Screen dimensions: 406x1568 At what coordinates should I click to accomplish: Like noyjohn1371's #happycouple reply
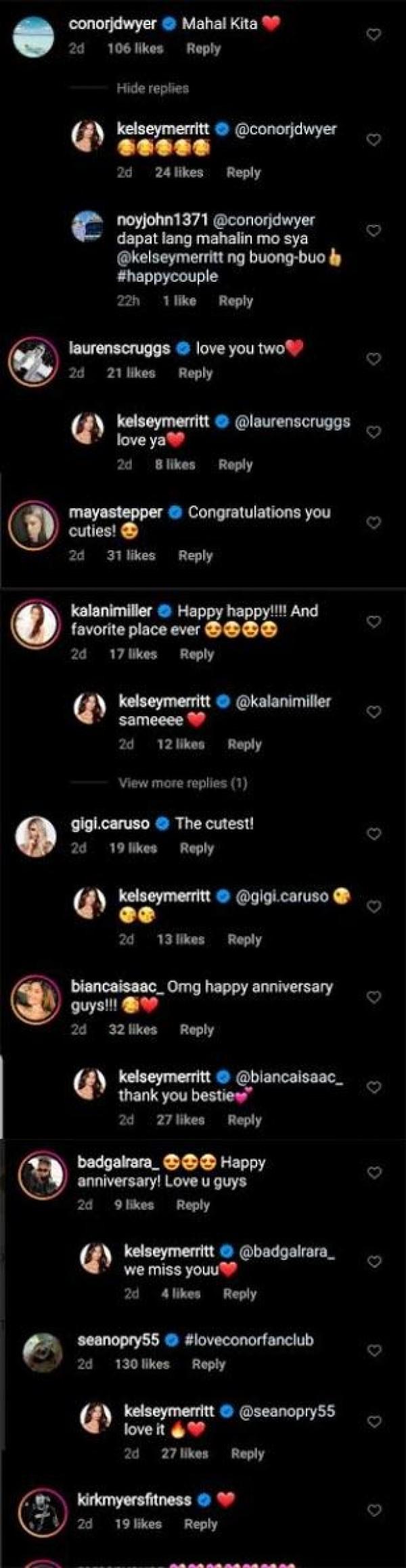tap(374, 230)
